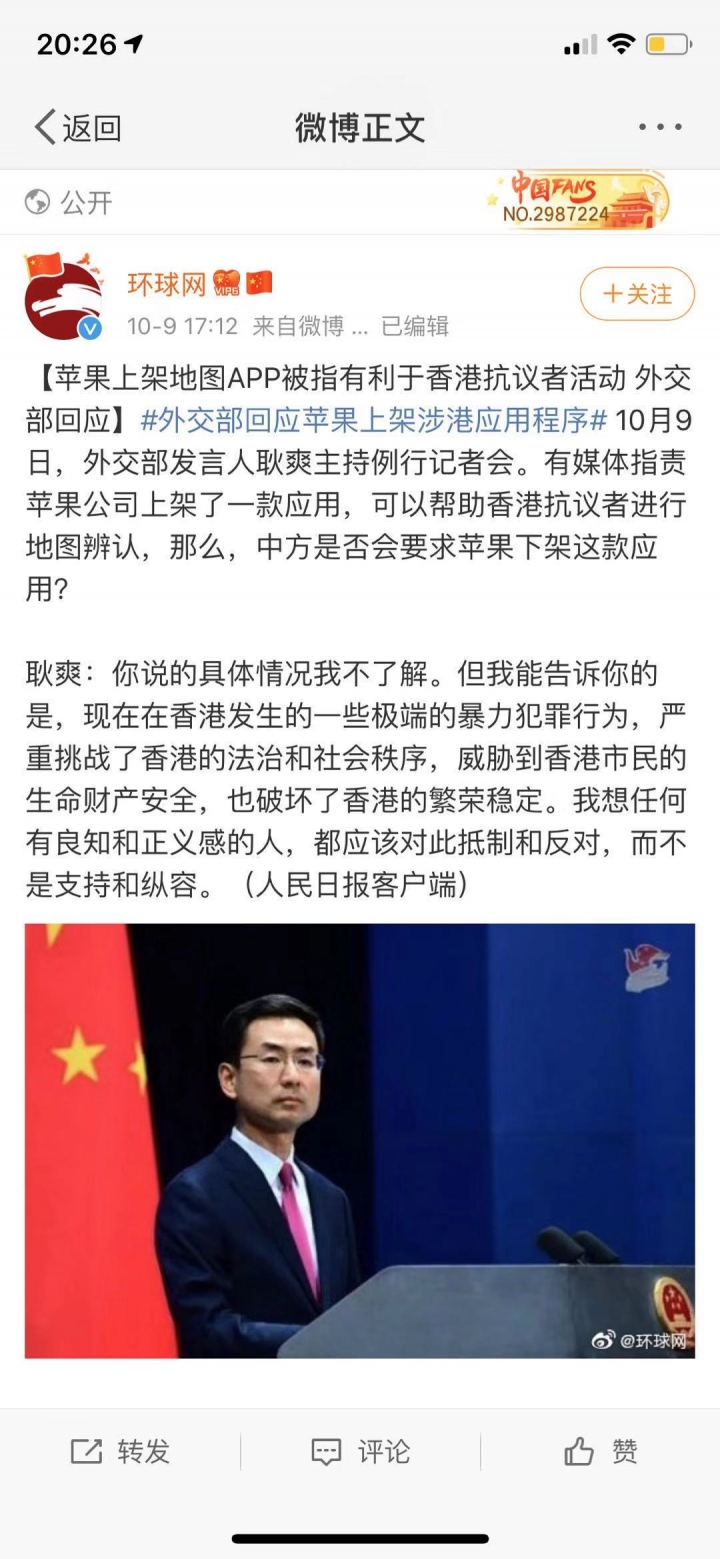Follow 环球网 with the +关注 button

tap(637, 294)
